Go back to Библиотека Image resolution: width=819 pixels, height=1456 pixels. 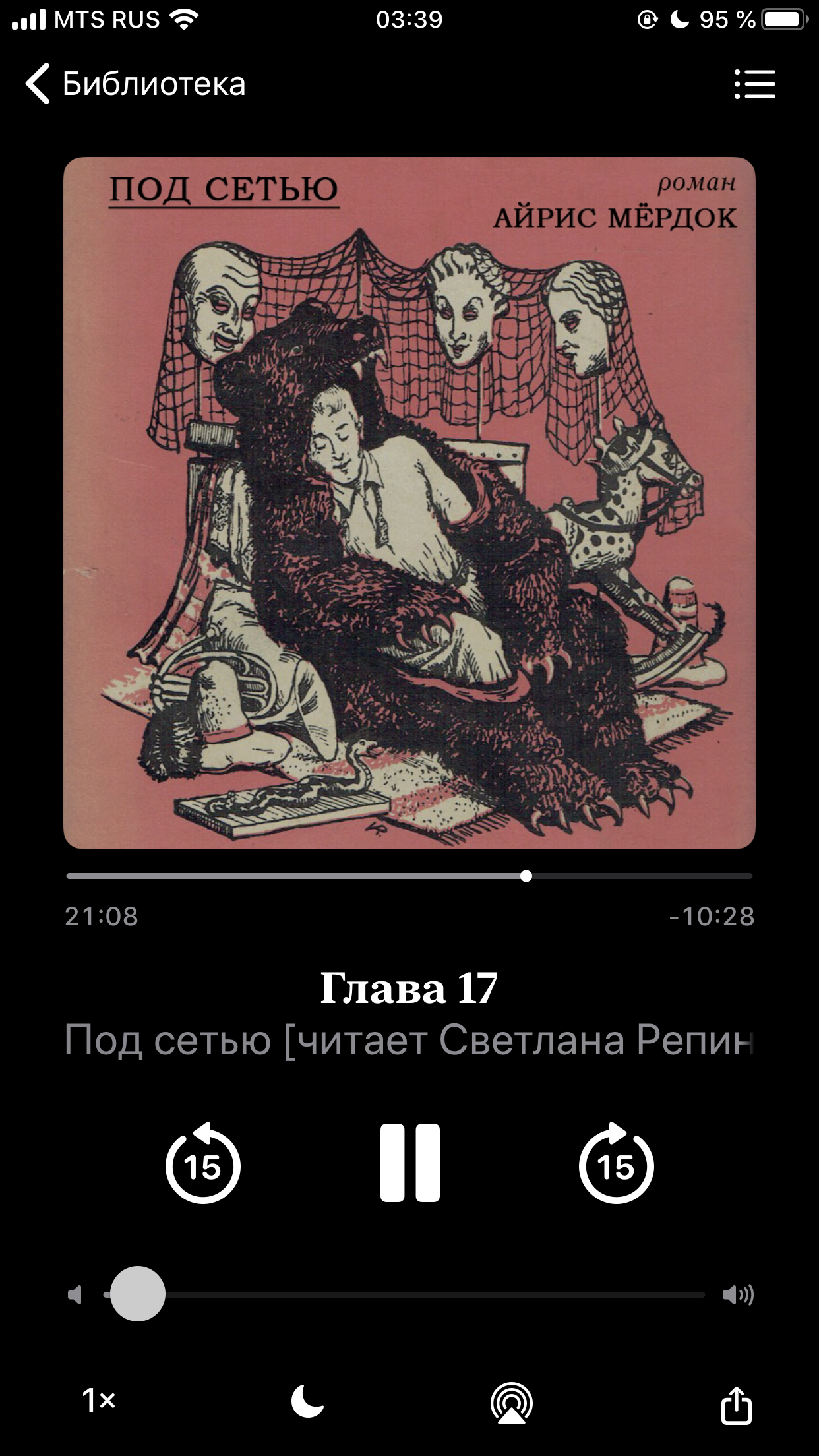click(x=135, y=84)
